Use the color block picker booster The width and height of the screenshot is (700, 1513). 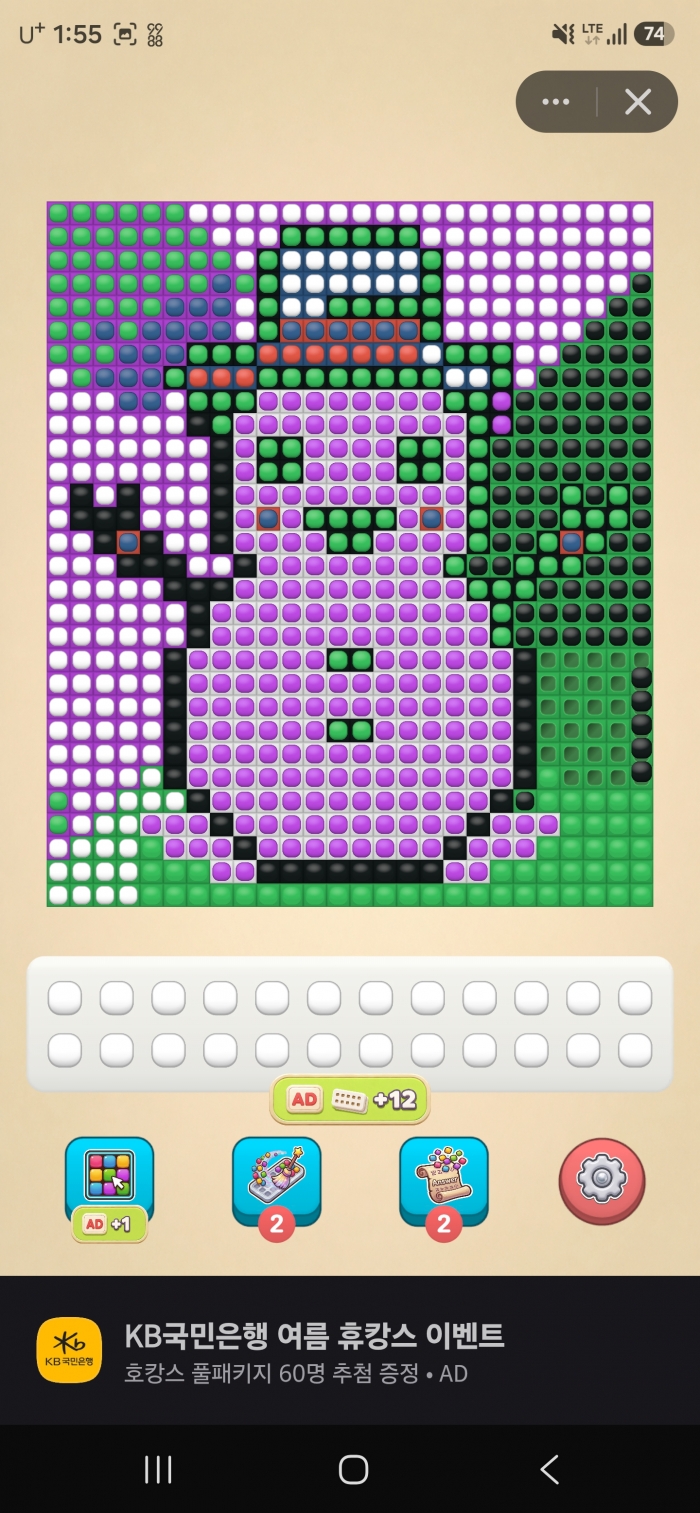tap(110, 1182)
